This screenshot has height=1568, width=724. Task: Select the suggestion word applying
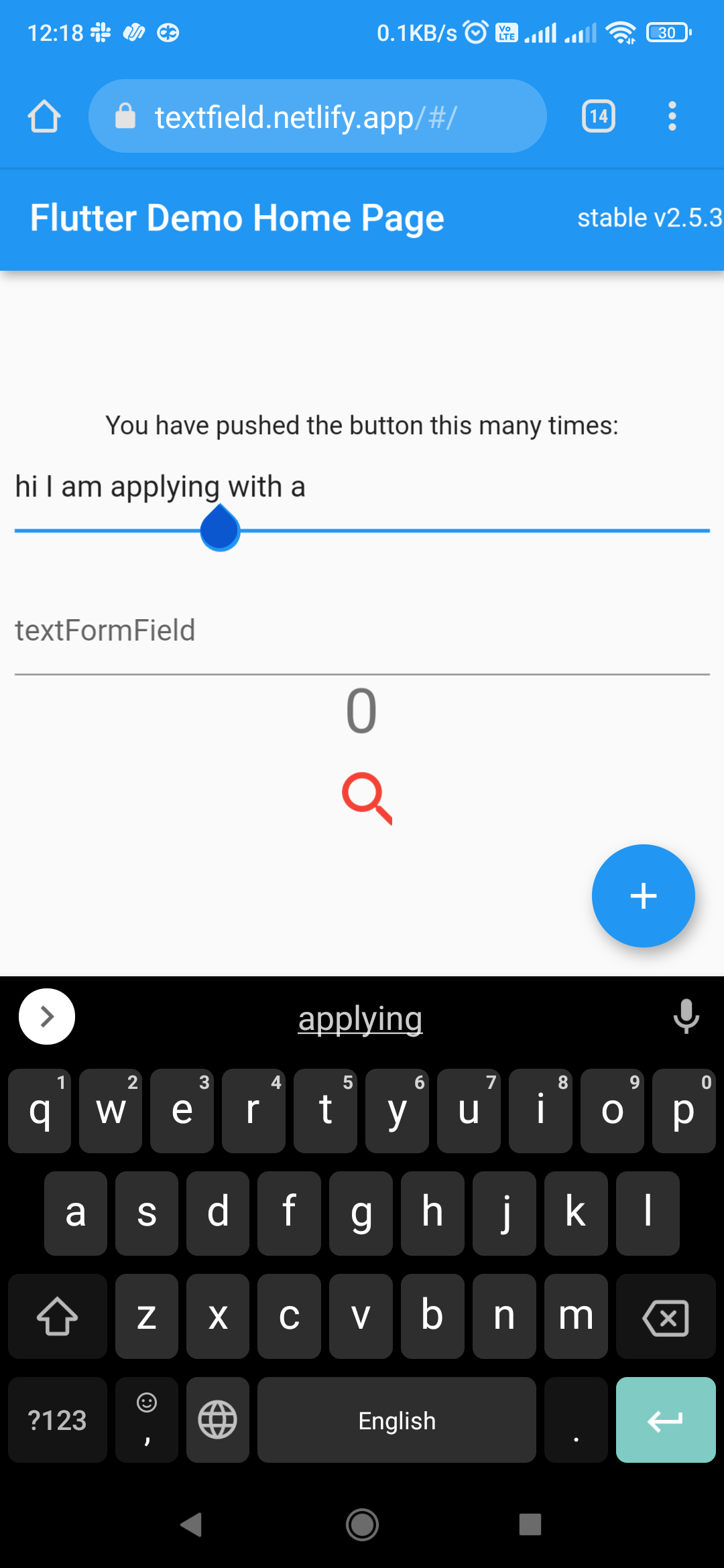point(361,1018)
